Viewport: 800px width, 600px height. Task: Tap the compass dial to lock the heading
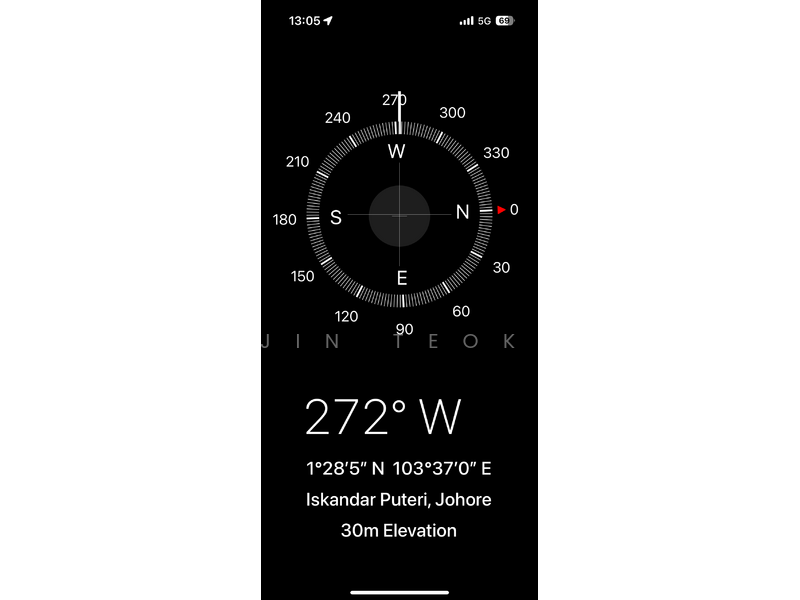(399, 215)
